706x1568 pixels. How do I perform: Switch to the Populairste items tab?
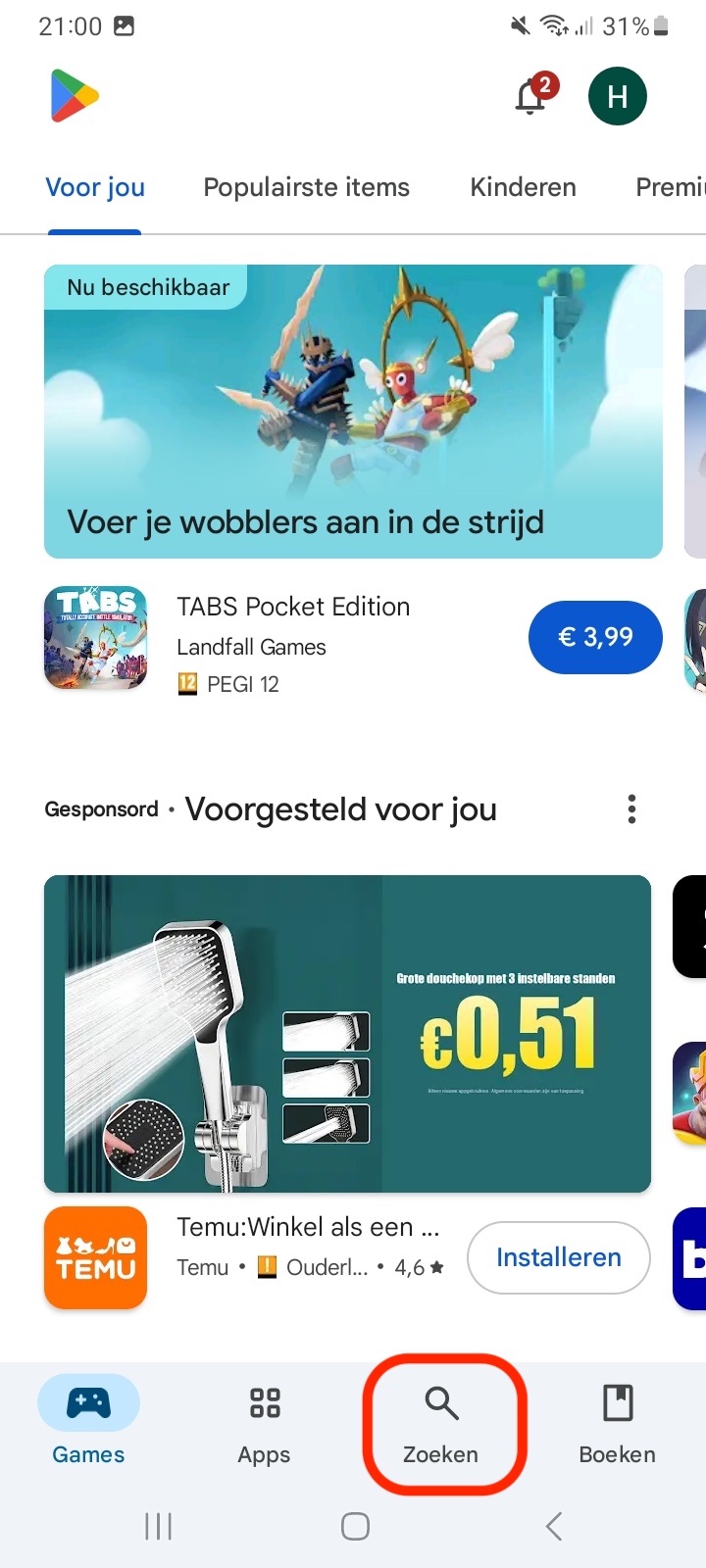pos(306,187)
